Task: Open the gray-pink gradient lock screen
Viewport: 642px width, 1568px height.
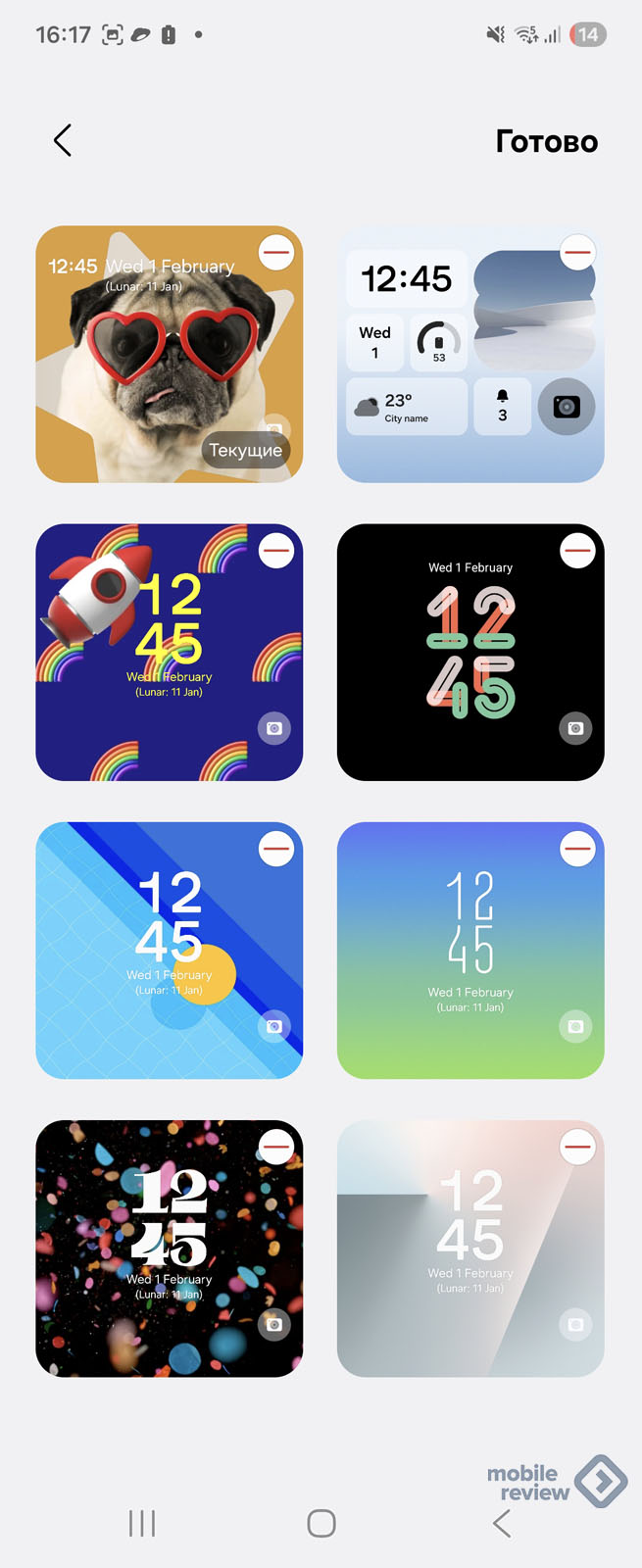Action: [470, 1264]
